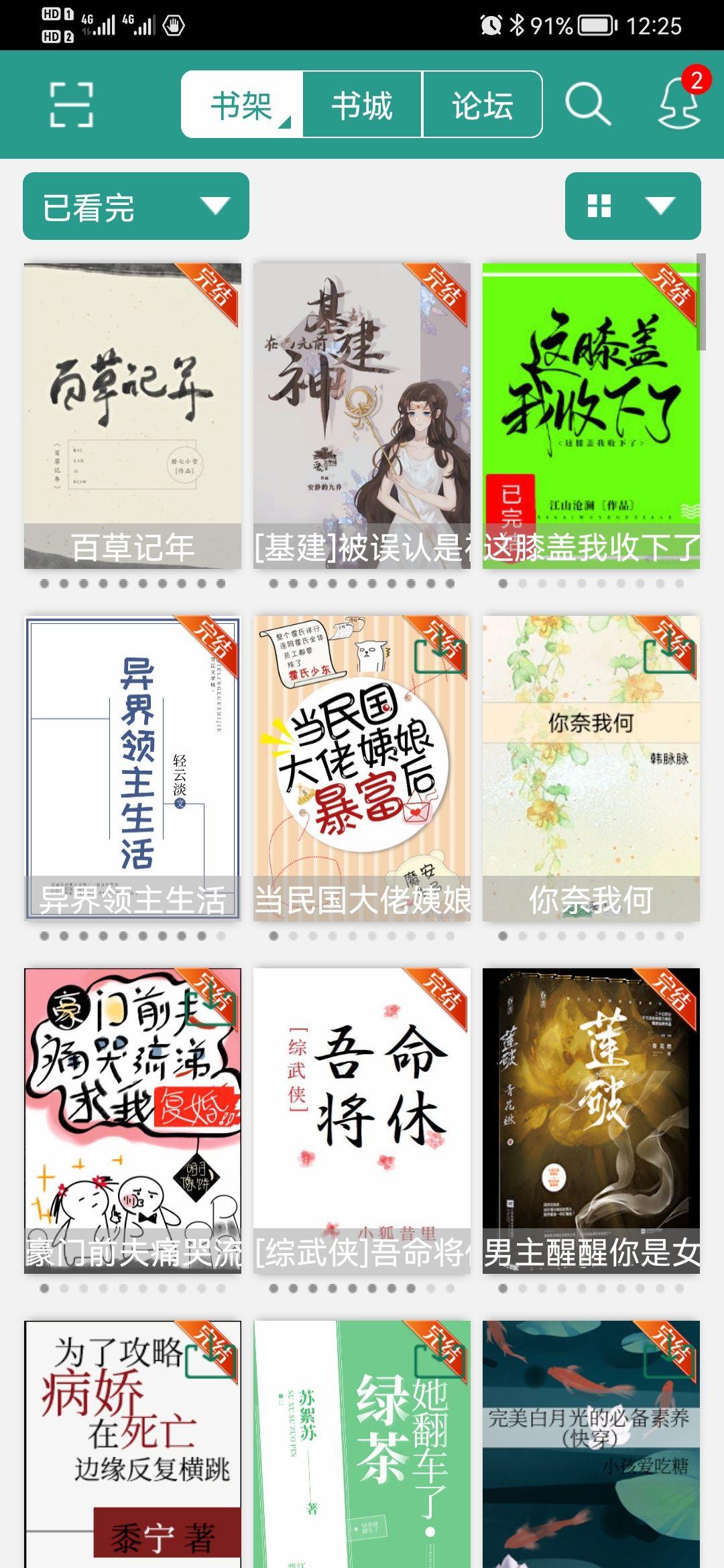Open the book 男主醒醒你是女
This screenshot has width=724, height=1568.
(591, 1121)
